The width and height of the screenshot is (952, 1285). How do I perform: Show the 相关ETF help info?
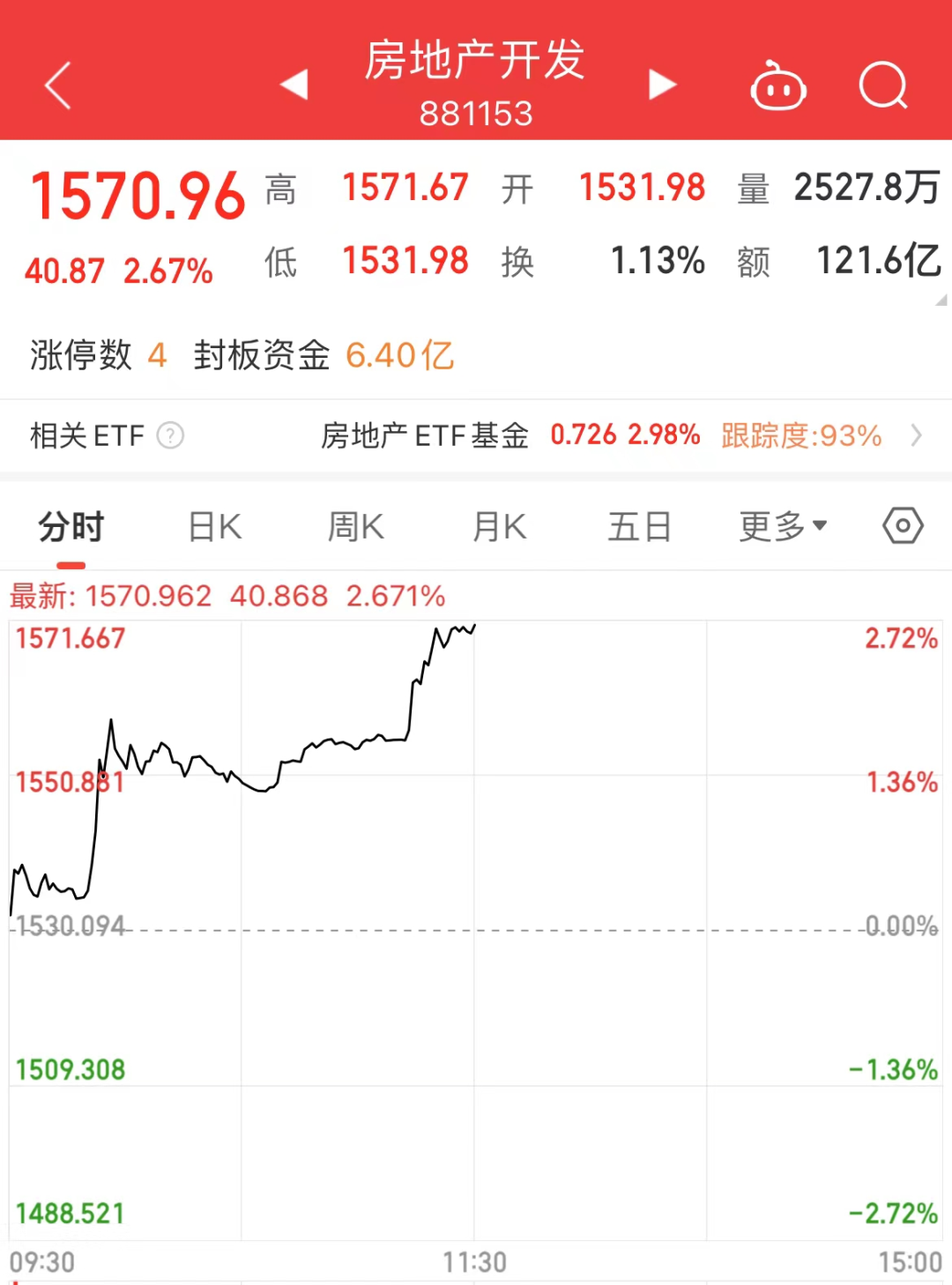(170, 435)
